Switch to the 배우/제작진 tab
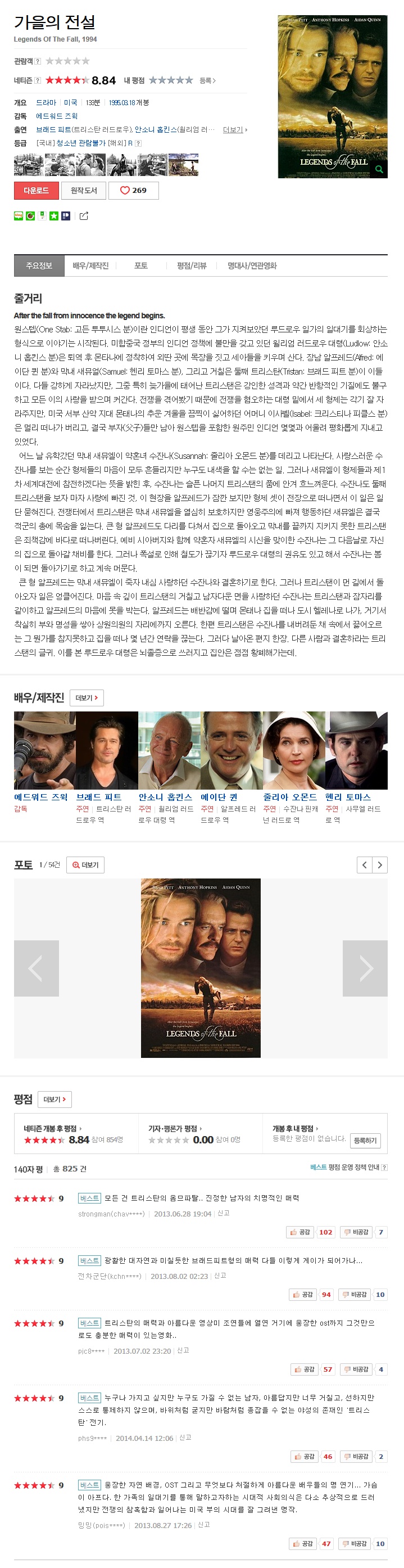Screen dimensions: 404x1568 coord(90,265)
